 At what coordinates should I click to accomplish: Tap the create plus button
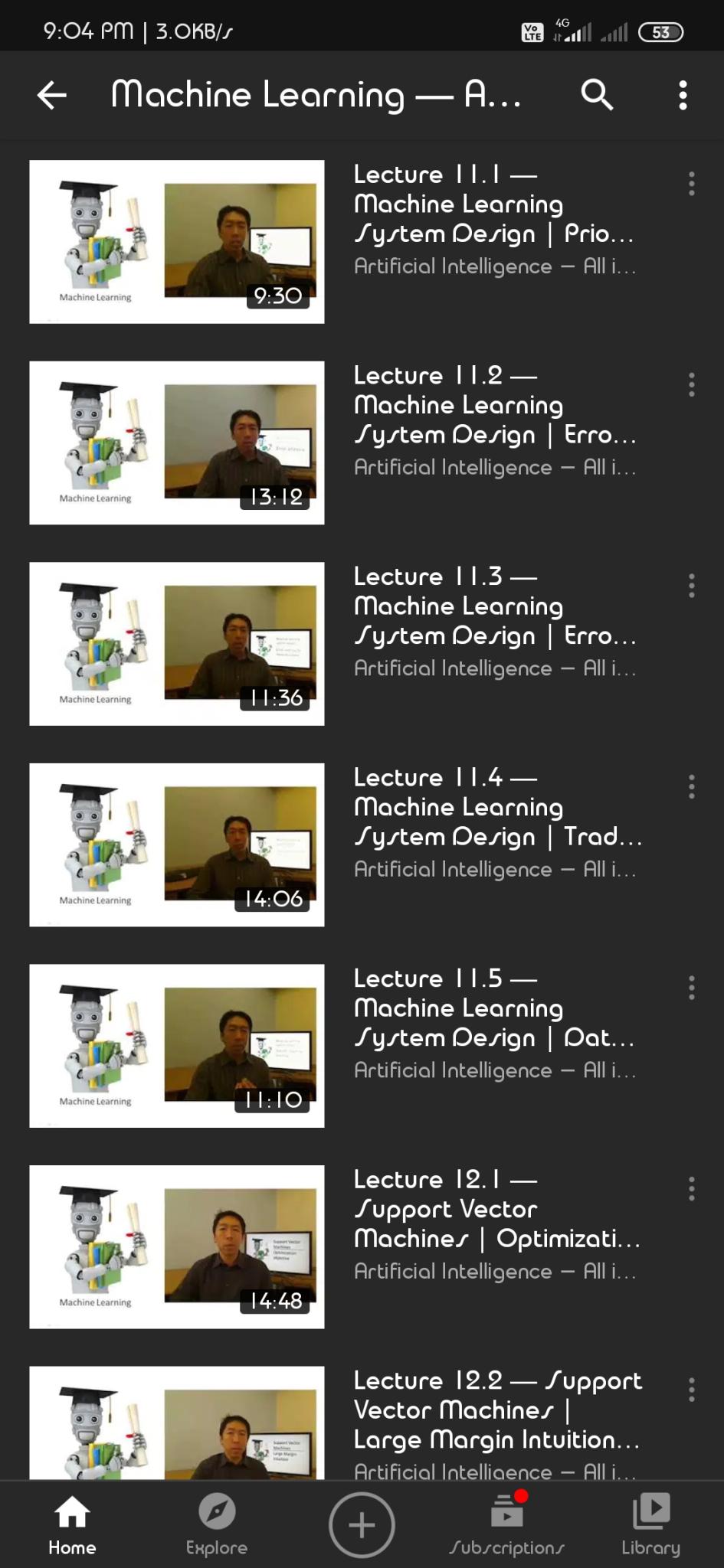pyautogui.click(x=362, y=1524)
